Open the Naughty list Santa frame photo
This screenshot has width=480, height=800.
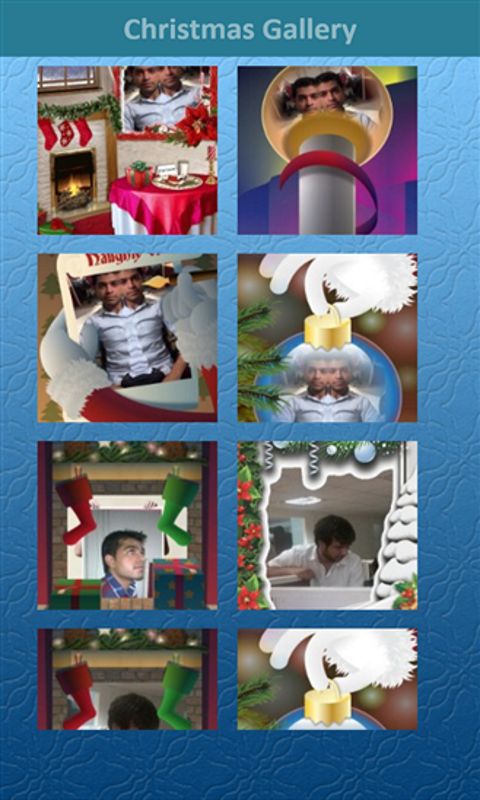click(128, 338)
